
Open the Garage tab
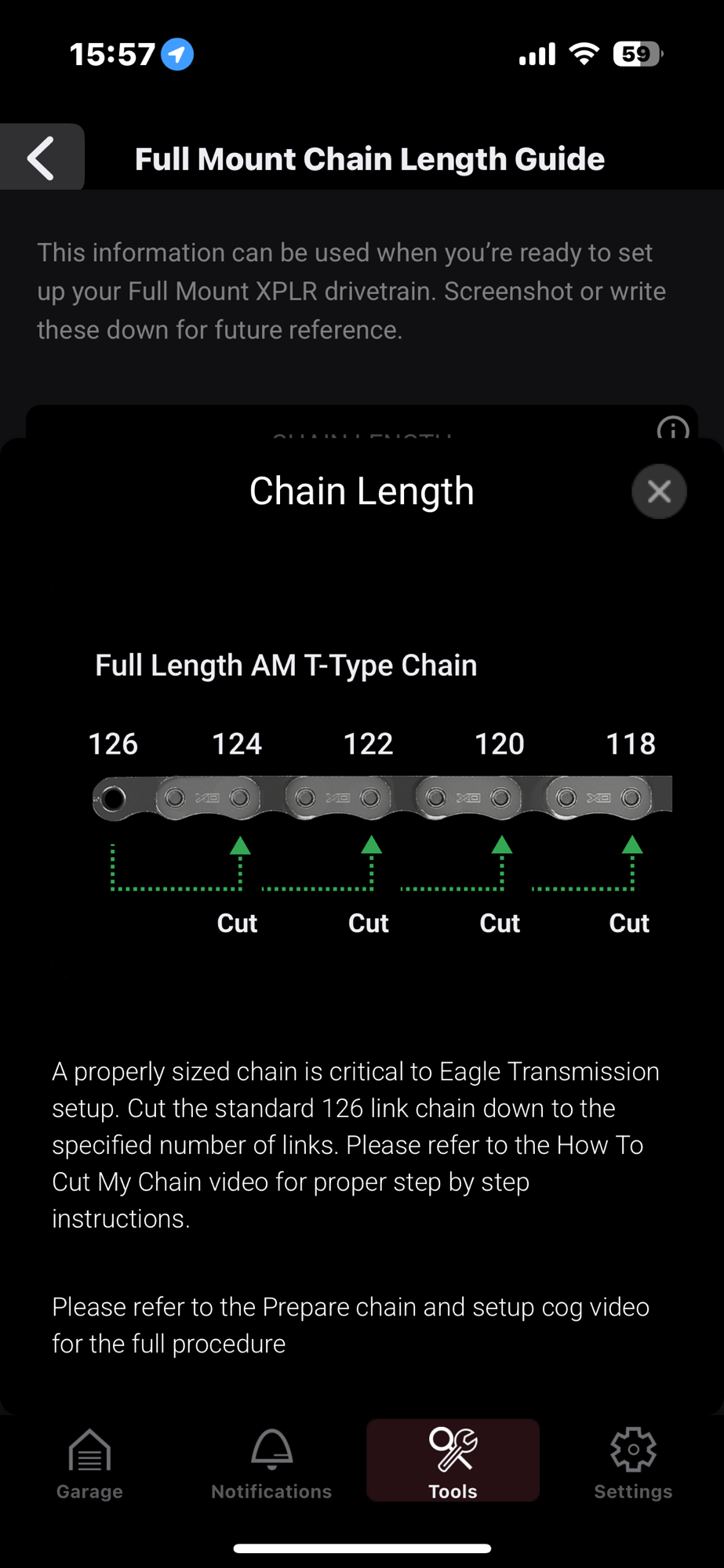tap(89, 1463)
